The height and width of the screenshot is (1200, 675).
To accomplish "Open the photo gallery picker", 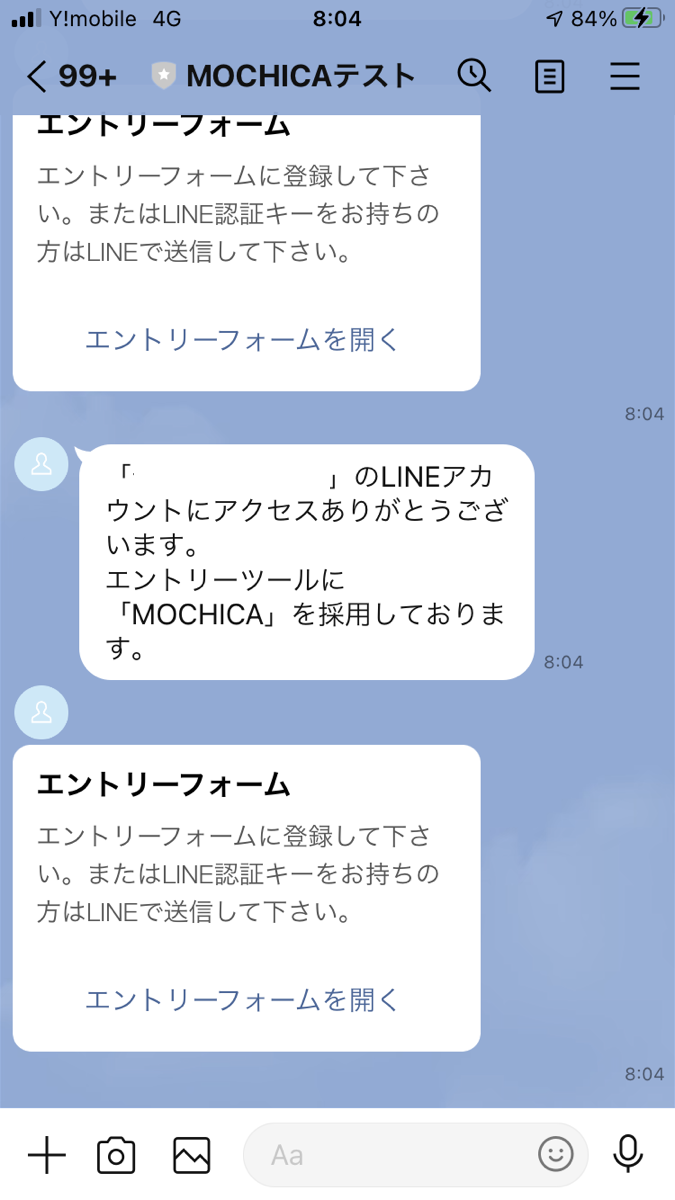I will [x=191, y=1155].
